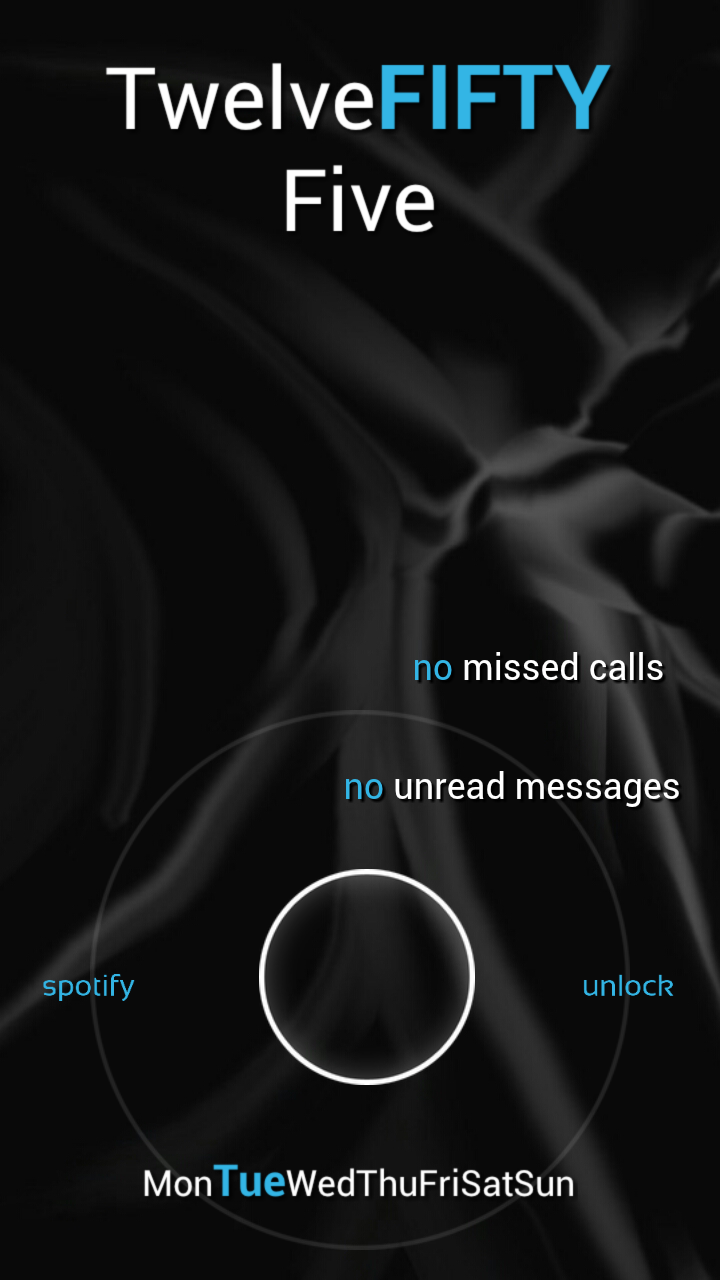Open the unread messages notice
Image resolution: width=720 pixels, height=1280 pixels.
512,787
